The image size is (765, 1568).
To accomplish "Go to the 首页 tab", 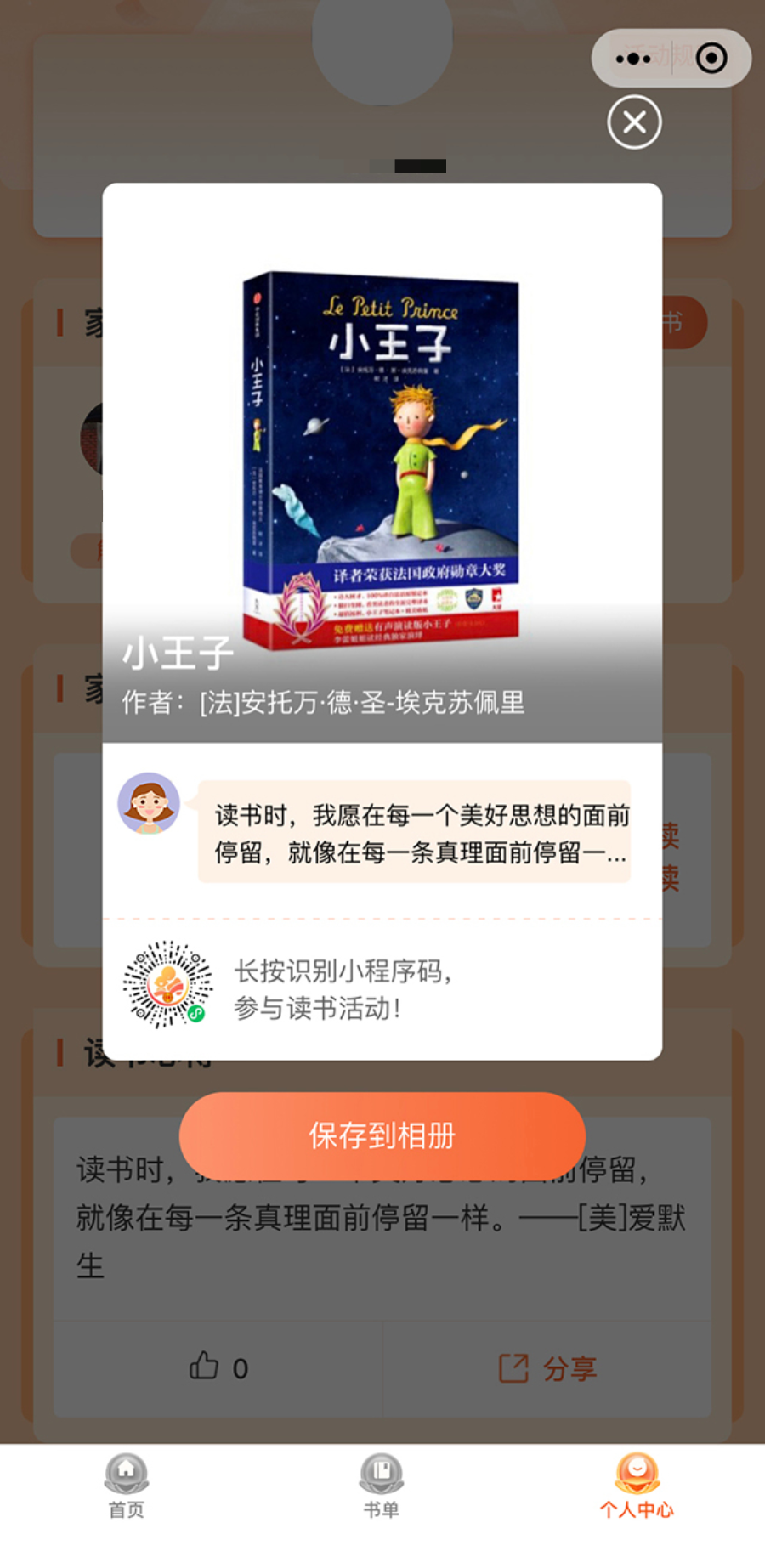I will click(127, 1486).
